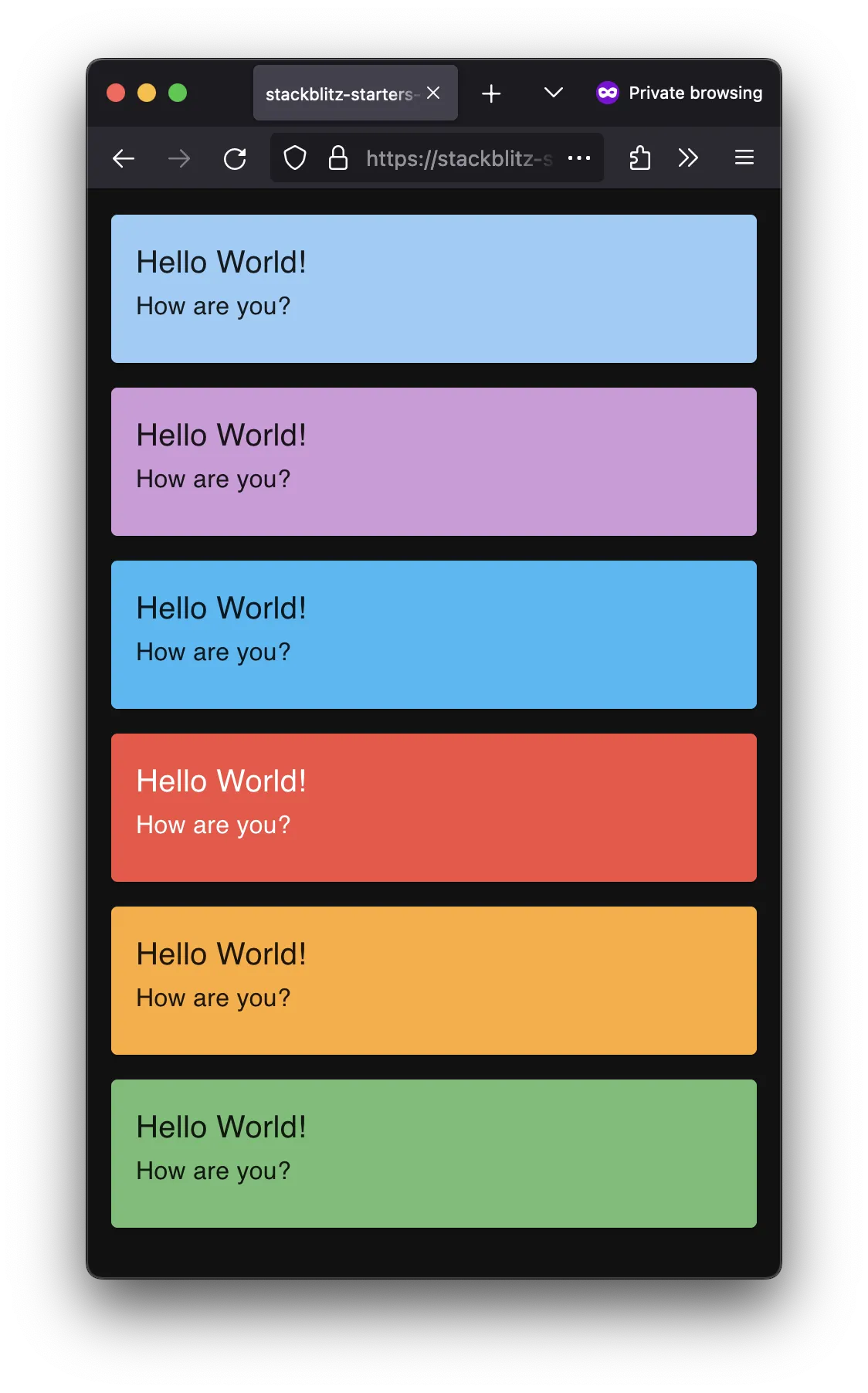Select the stackblitz-starters tab
The height and width of the screenshot is (1393, 868).
pyautogui.click(x=340, y=93)
